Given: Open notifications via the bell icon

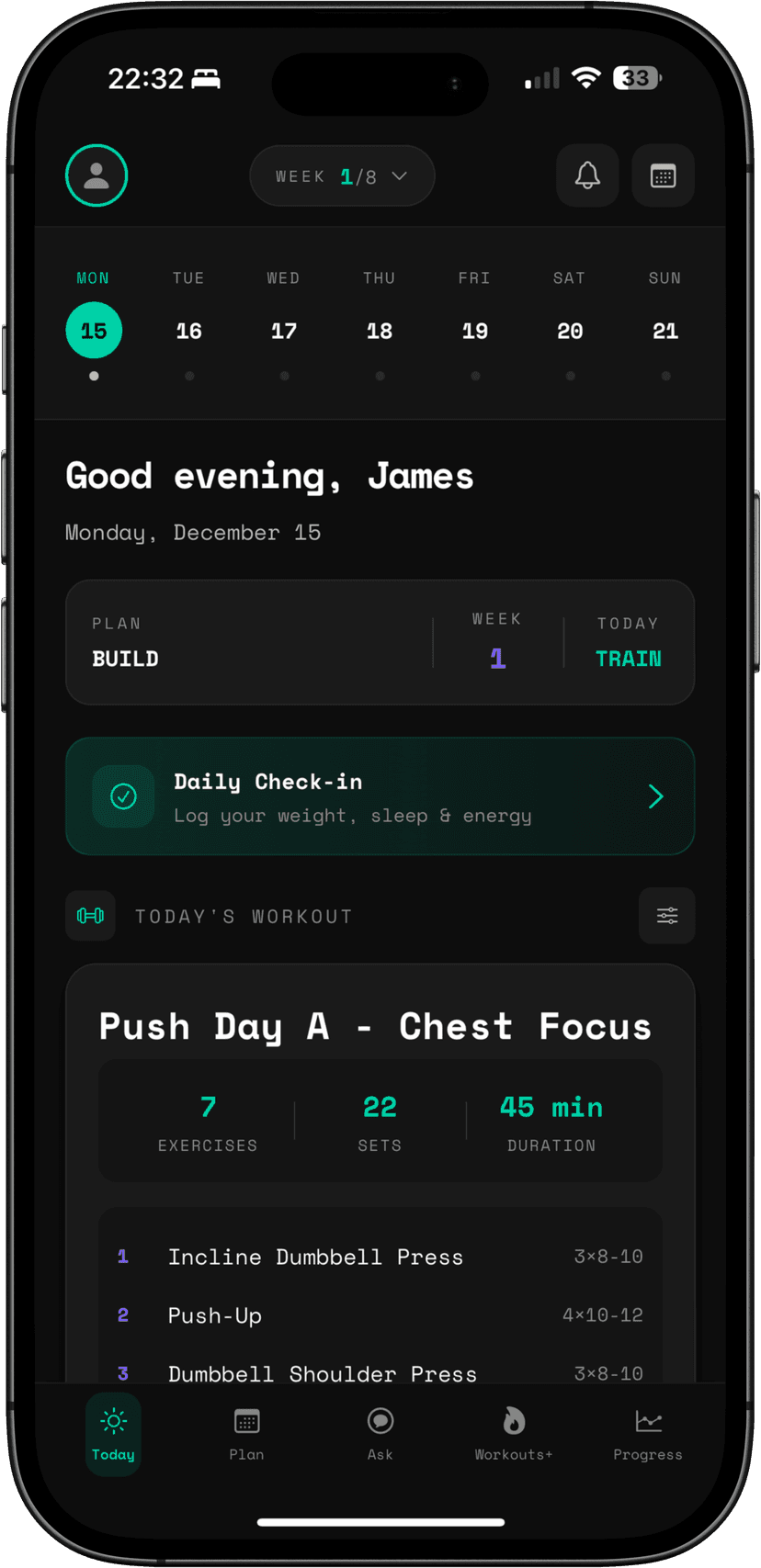Looking at the screenshot, I should (587, 175).
